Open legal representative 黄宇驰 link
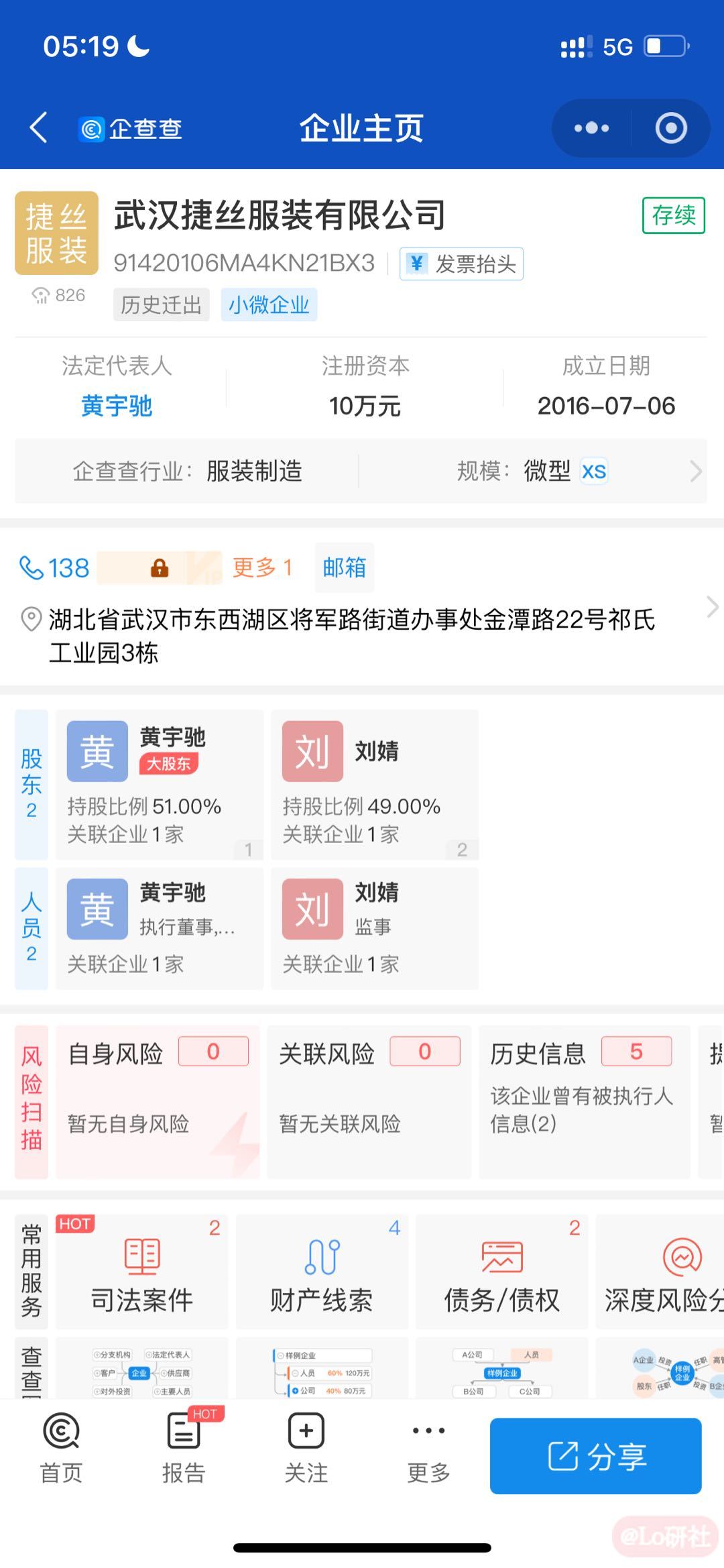This screenshot has height=1568, width=724. (117, 406)
